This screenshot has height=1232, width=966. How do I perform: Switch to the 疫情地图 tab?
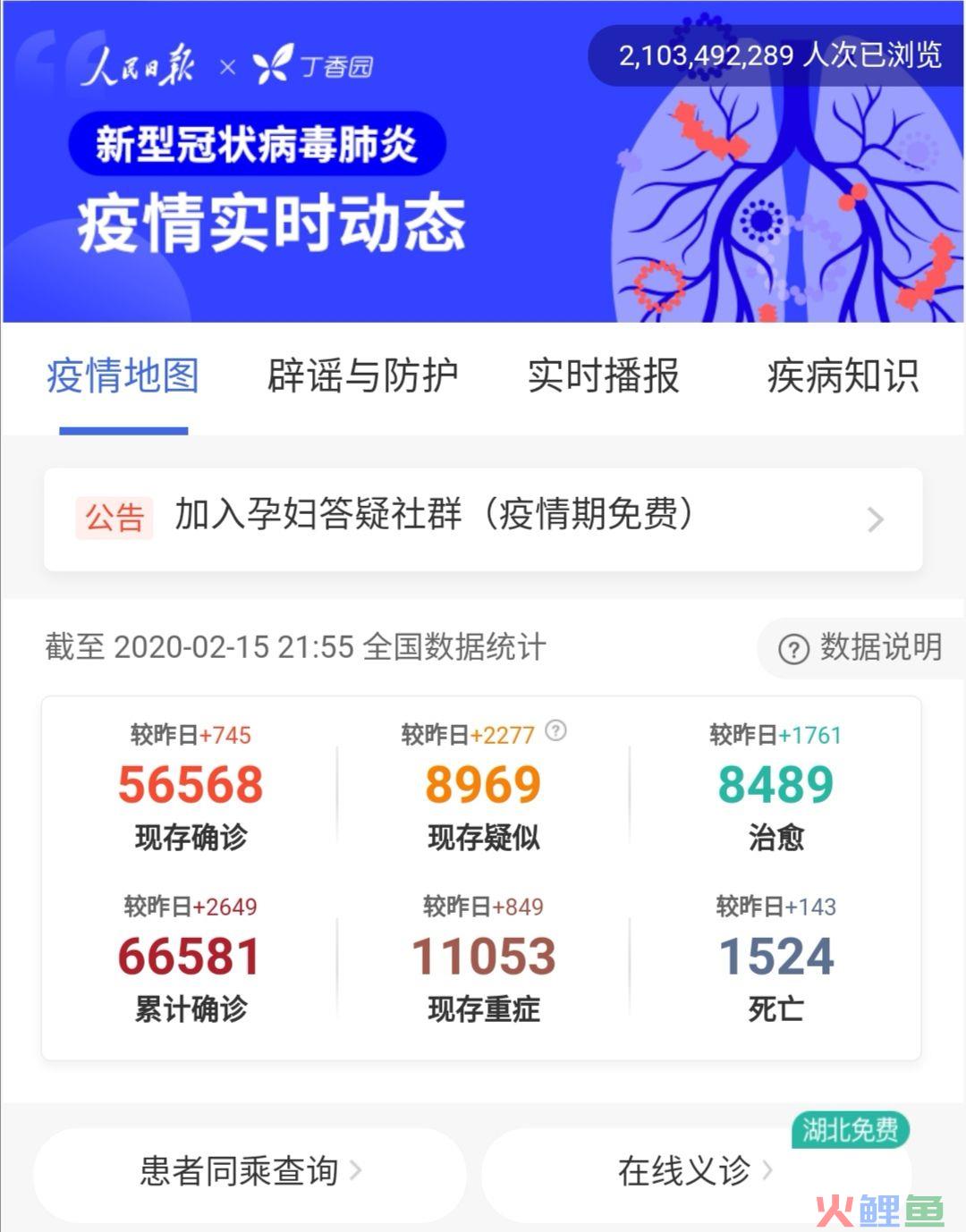pyautogui.click(x=123, y=376)
